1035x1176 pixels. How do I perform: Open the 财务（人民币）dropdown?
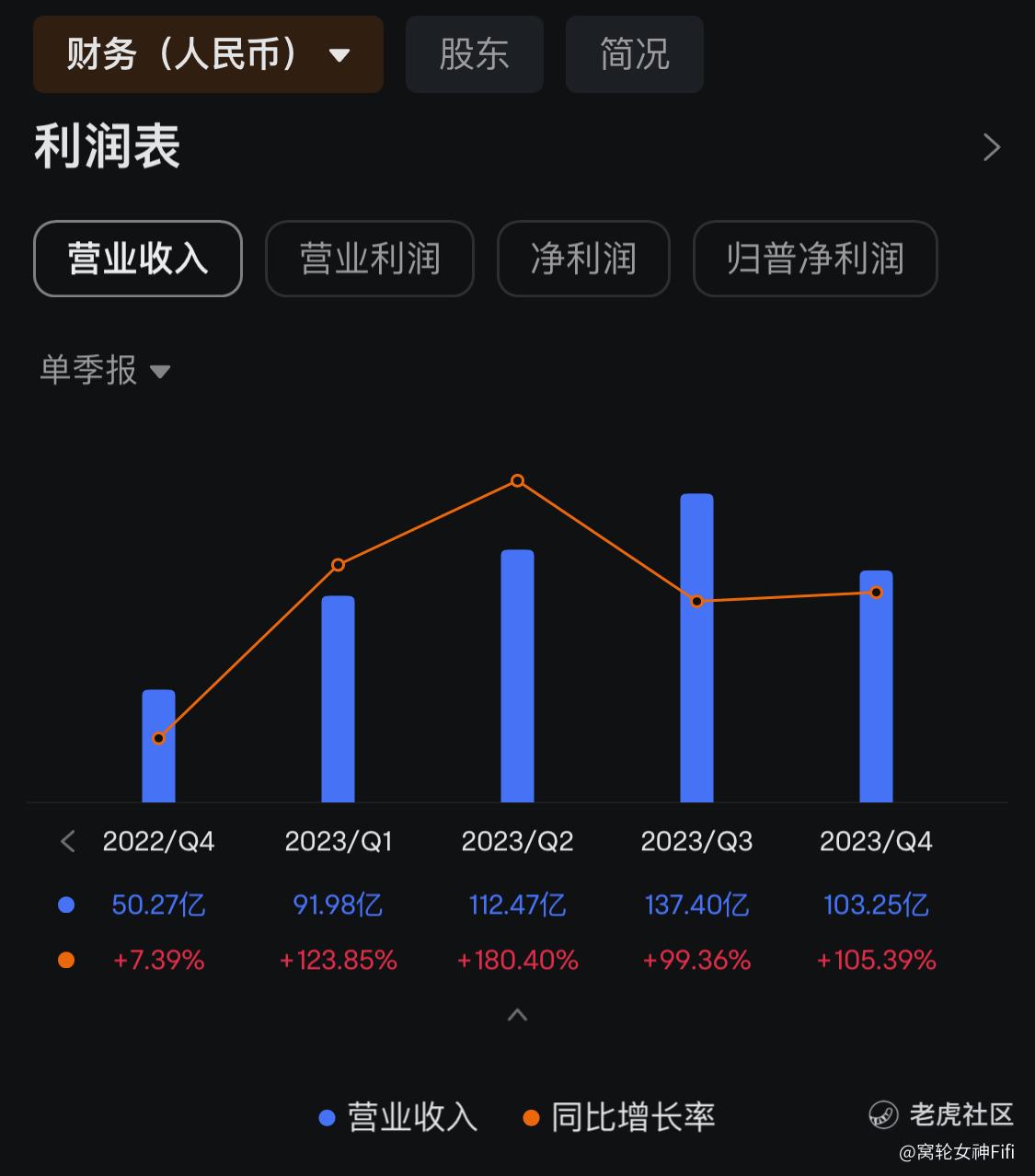click(x=208, y=54)
